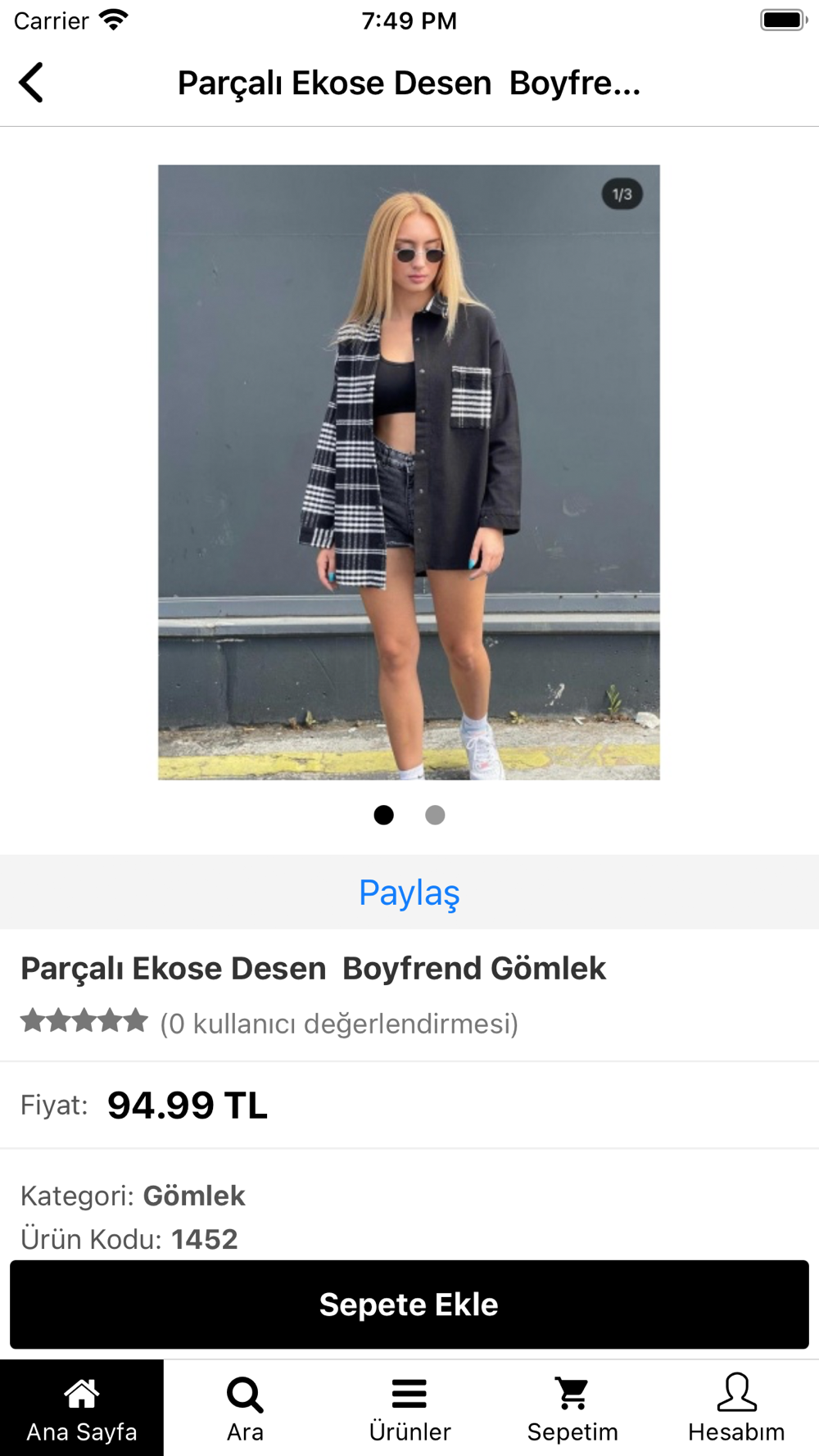
Task: Go back using the header arrow
Action: point(31,83)
